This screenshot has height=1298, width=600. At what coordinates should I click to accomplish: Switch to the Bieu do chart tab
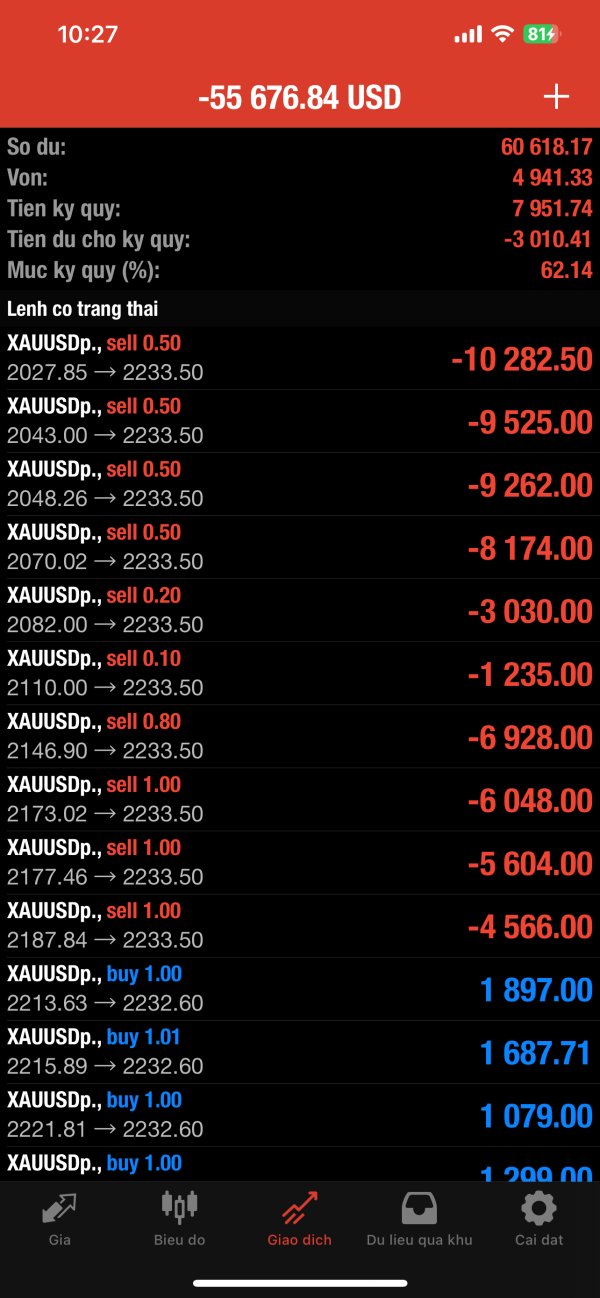tap(180, 1220)
